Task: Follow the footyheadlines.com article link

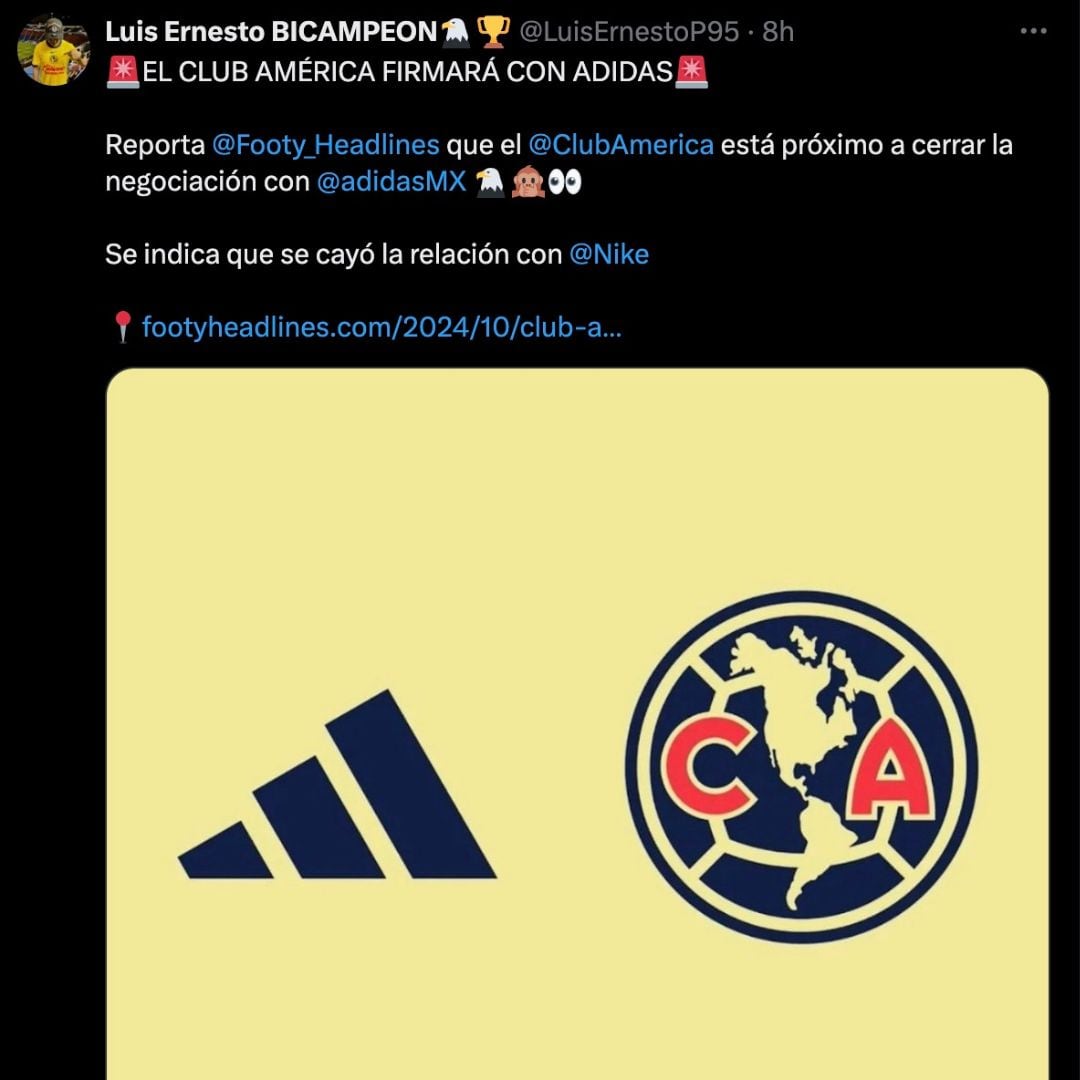Action: pyautogui.click(x=382, y=327)
